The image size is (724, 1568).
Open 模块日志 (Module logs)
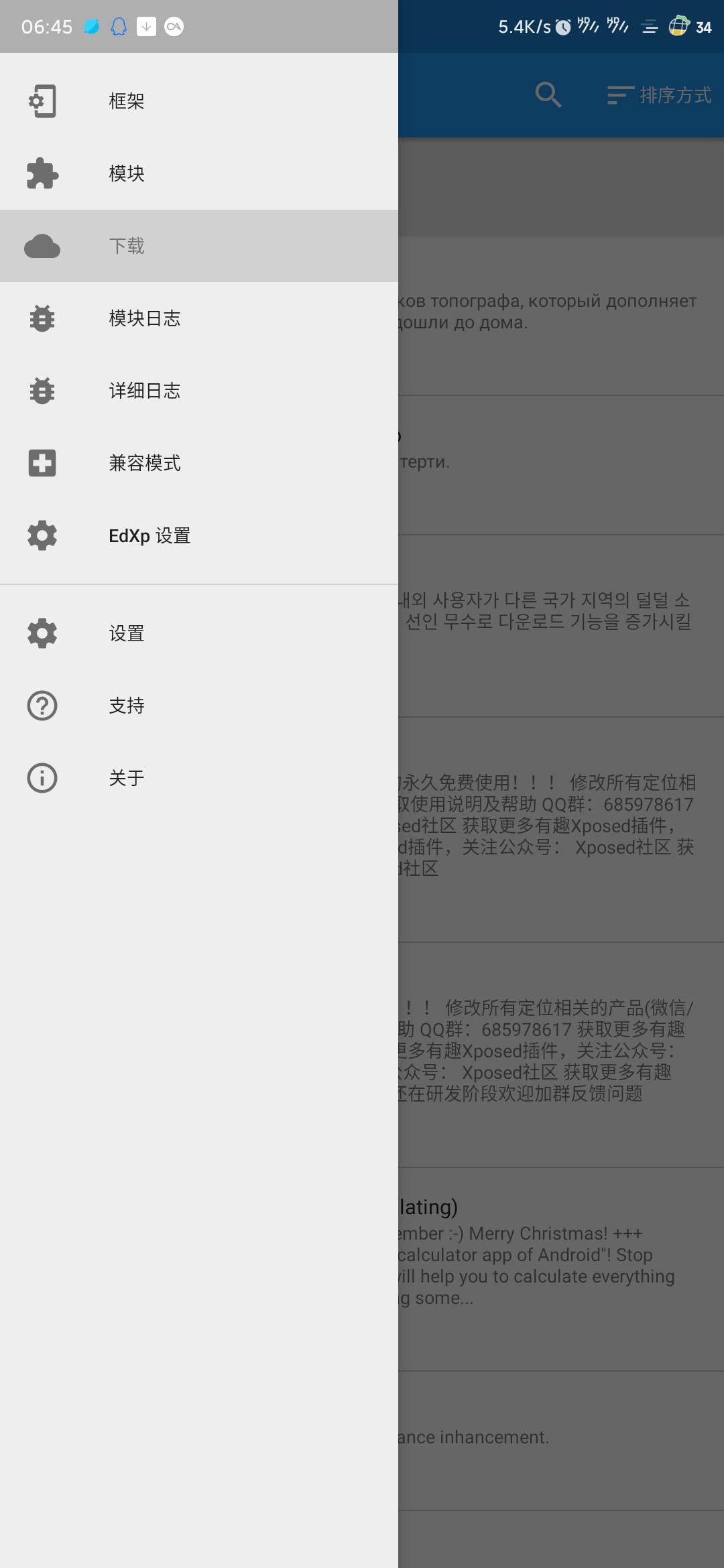(199, 318)
